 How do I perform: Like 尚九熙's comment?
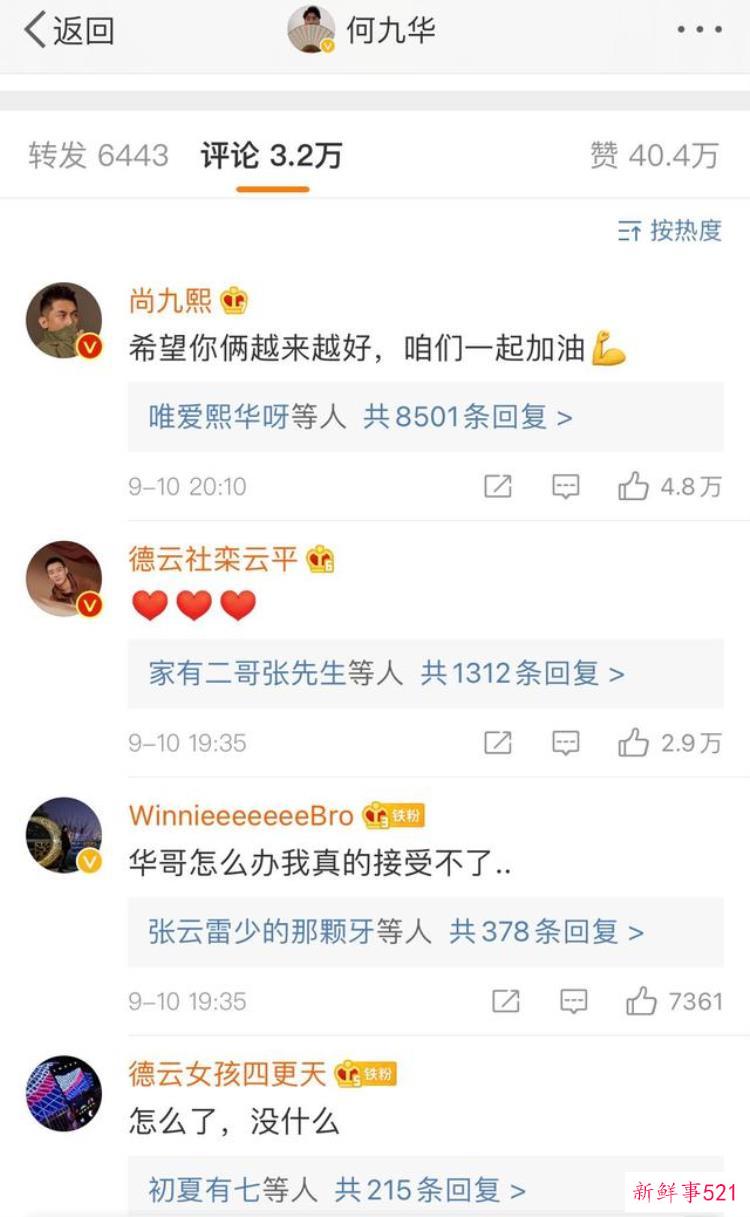(633, 487)
